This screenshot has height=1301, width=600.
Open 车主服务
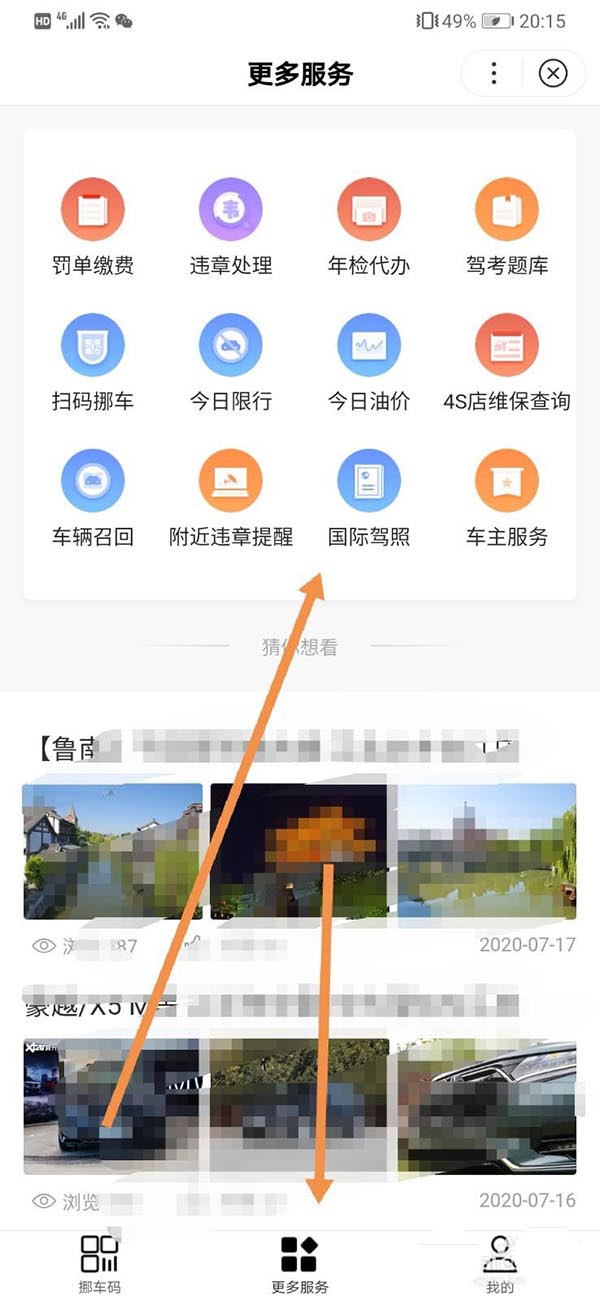pyautogui.click(x=507, y=498)
